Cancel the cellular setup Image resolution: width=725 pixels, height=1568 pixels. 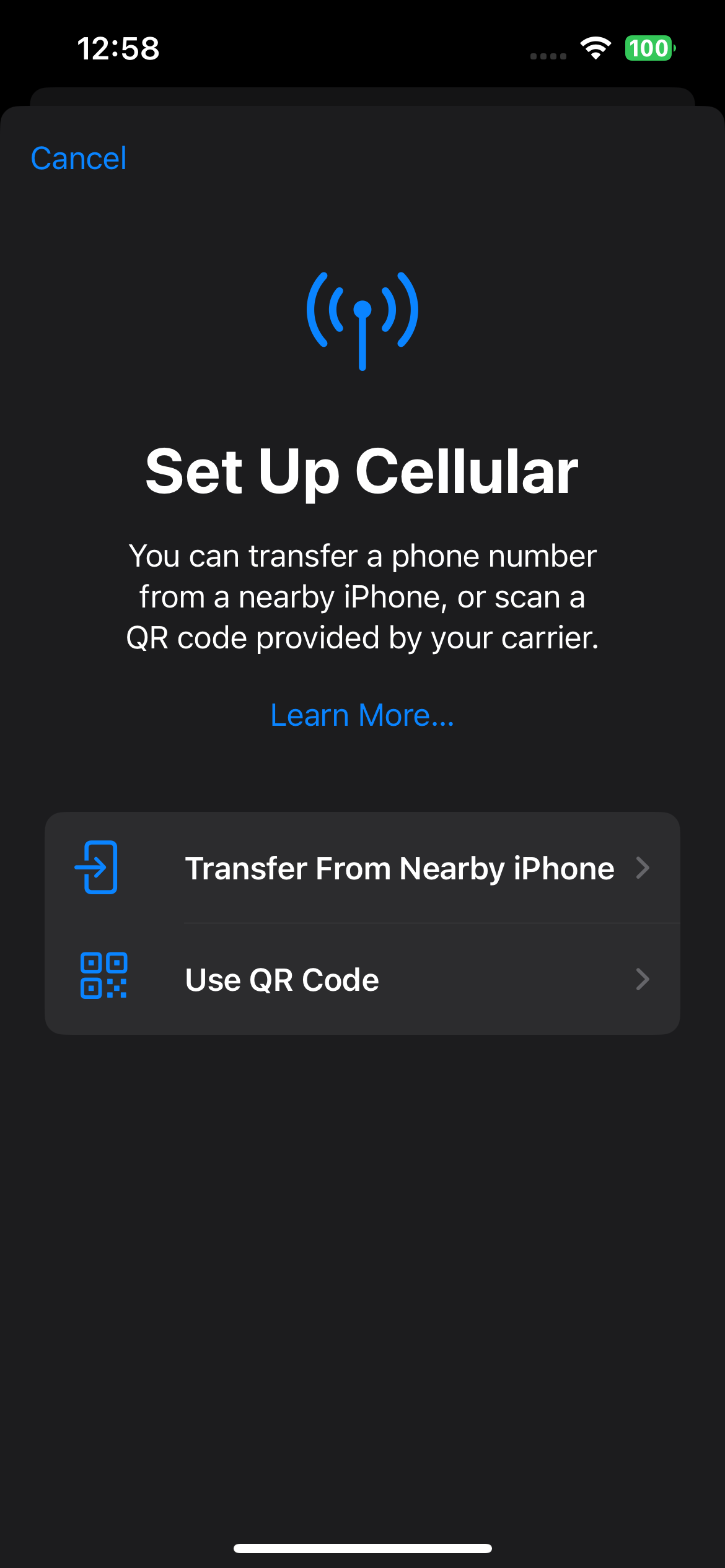(x=79, y=159)
